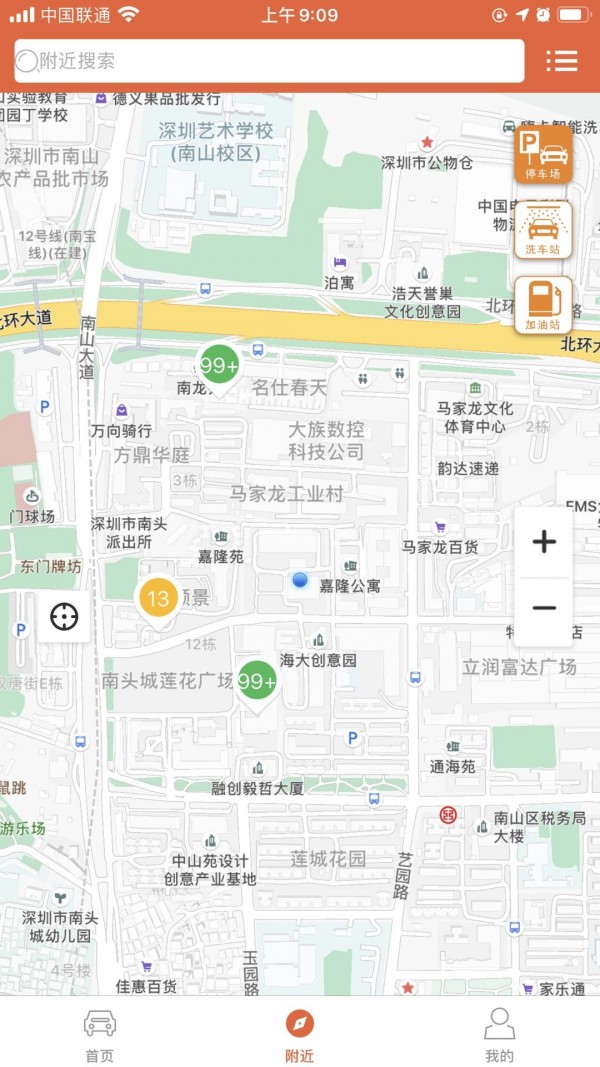
Task: Open the list view icon
Action: 562,61
